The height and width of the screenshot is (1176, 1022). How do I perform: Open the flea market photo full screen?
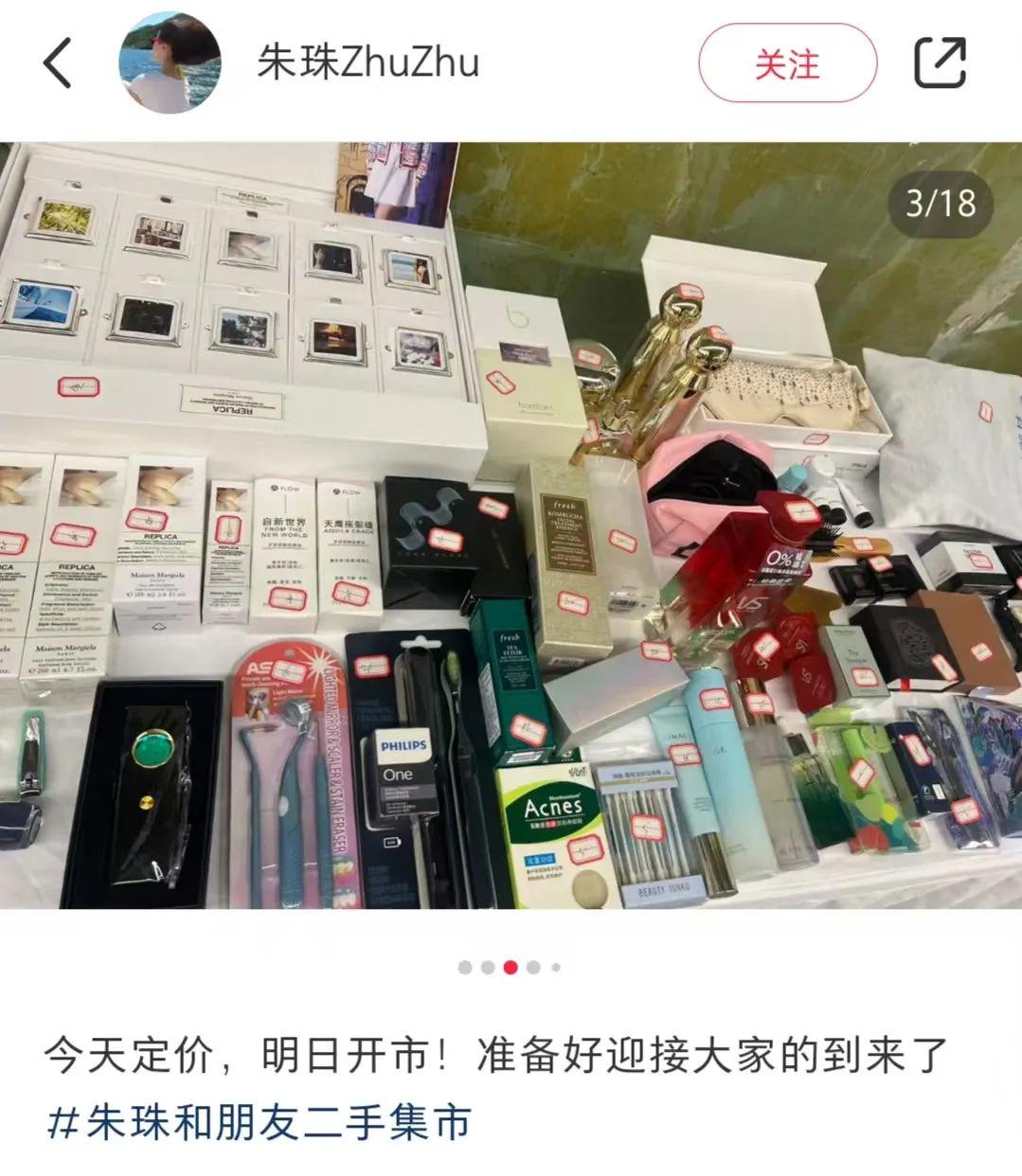tap(511, 526)
